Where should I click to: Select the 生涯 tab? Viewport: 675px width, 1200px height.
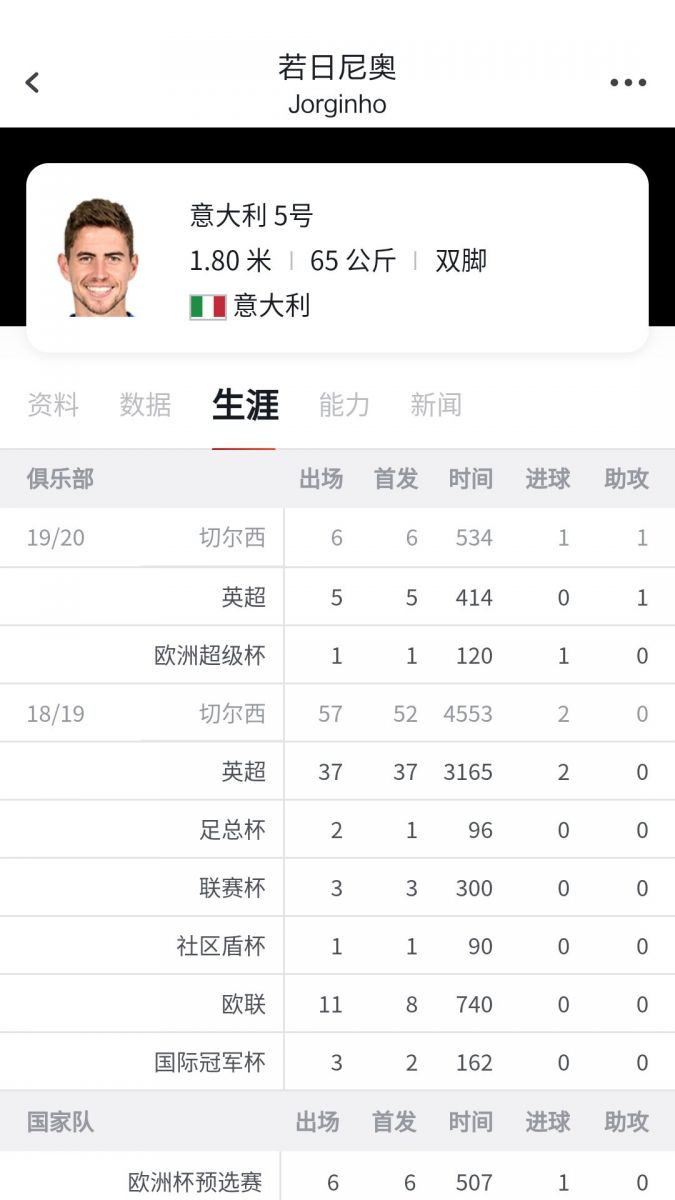point(245,405)
